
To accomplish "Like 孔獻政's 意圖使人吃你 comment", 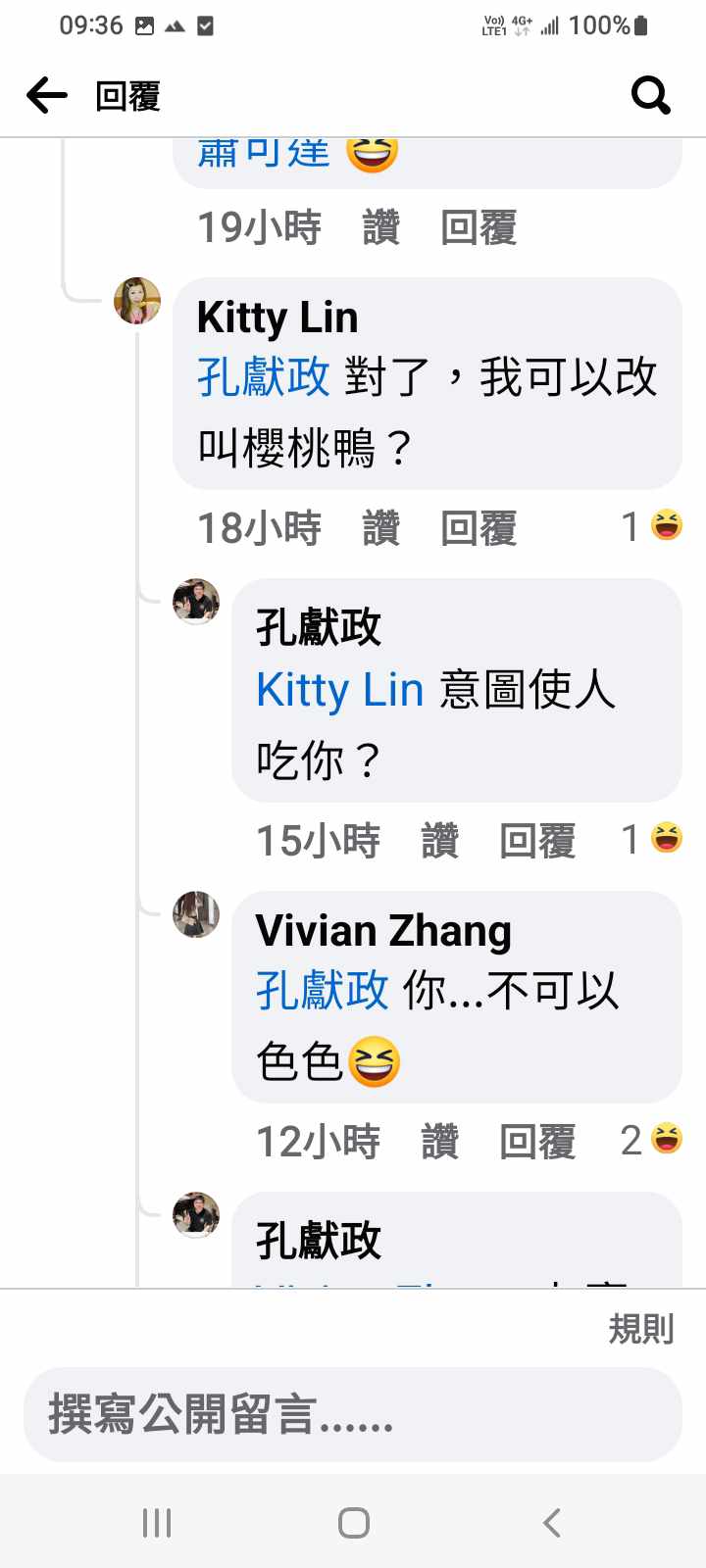I will 439,841.
